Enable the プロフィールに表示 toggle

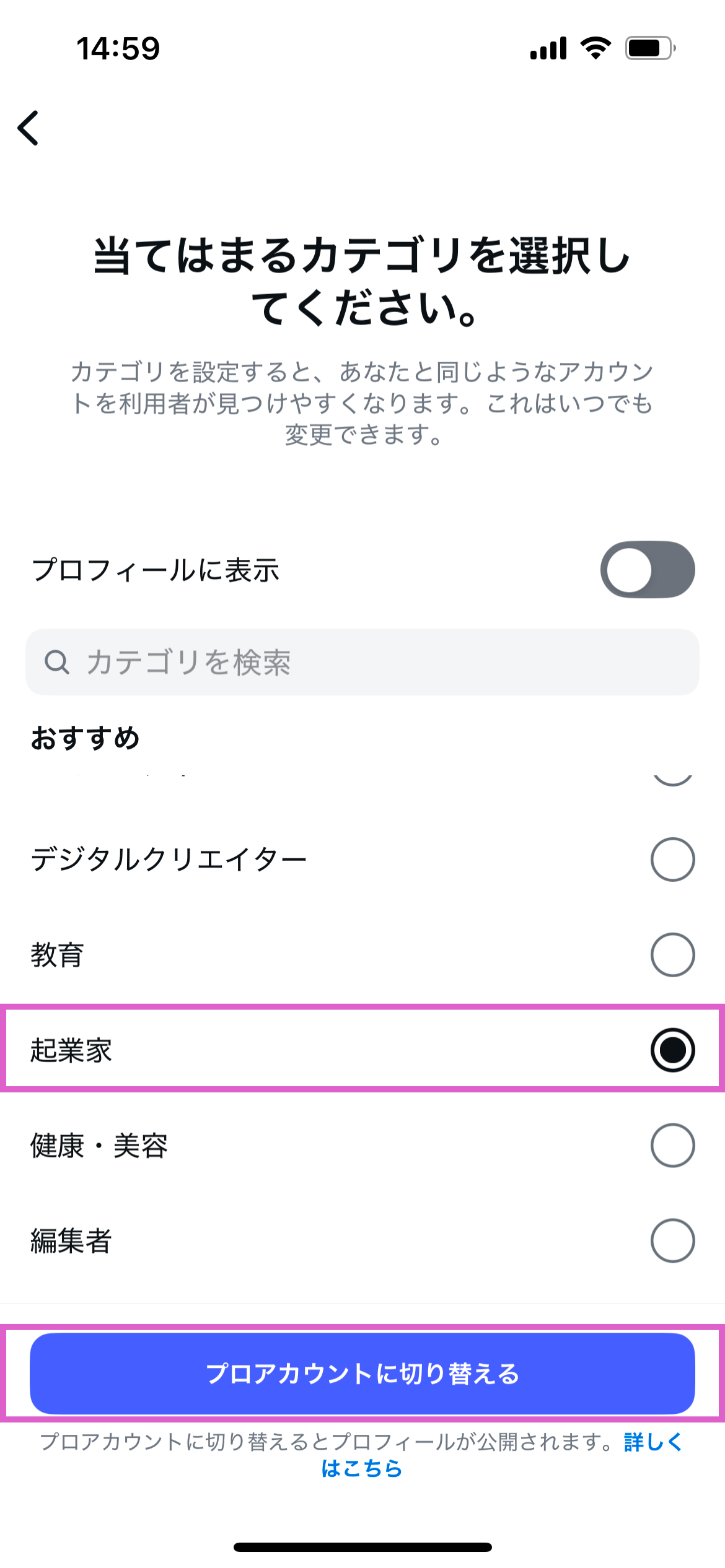[x=648, y=568]
